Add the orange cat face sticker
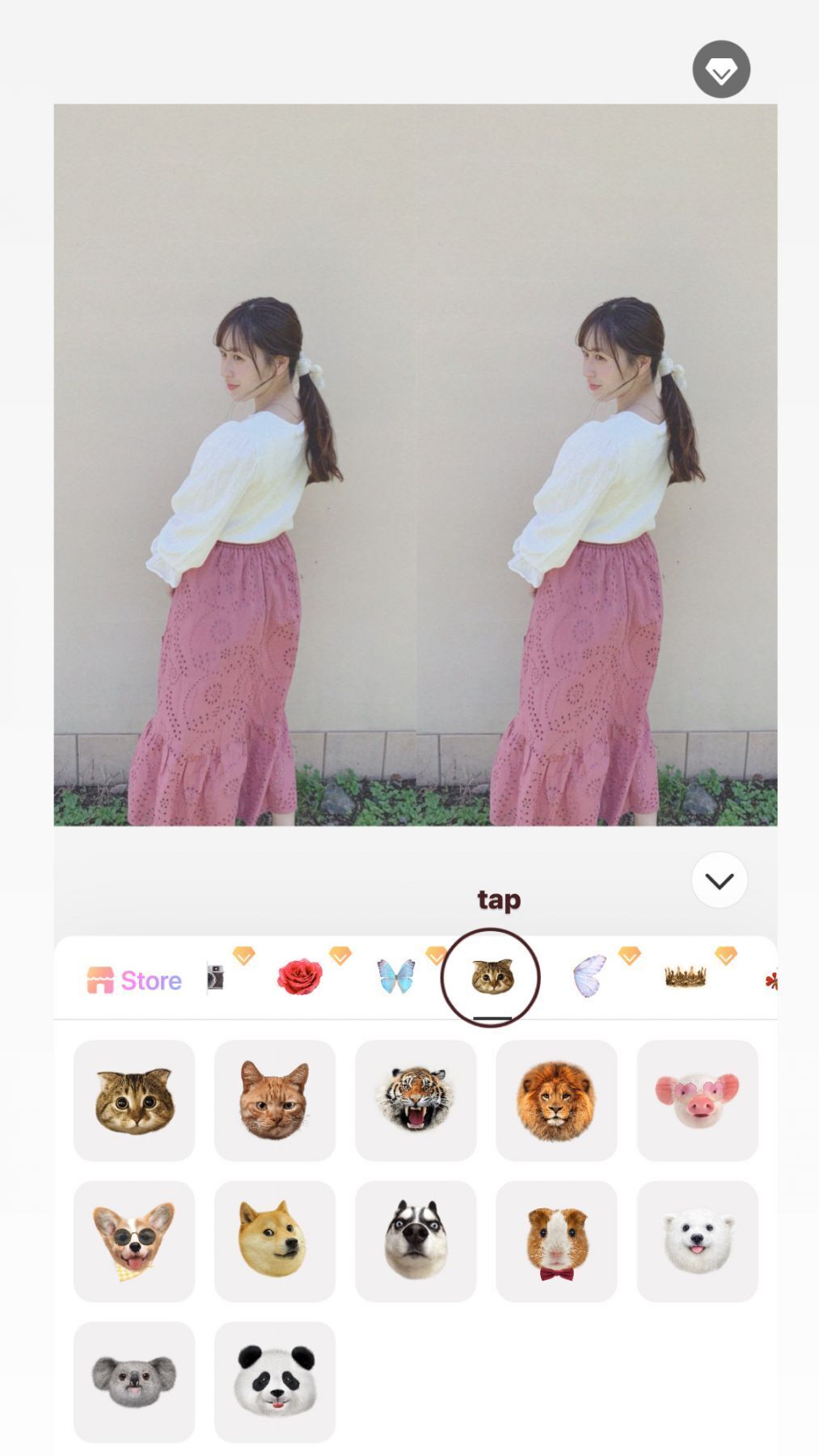Image resolution: width=819 pixels, height=1456 pixels. (275, 1100)
